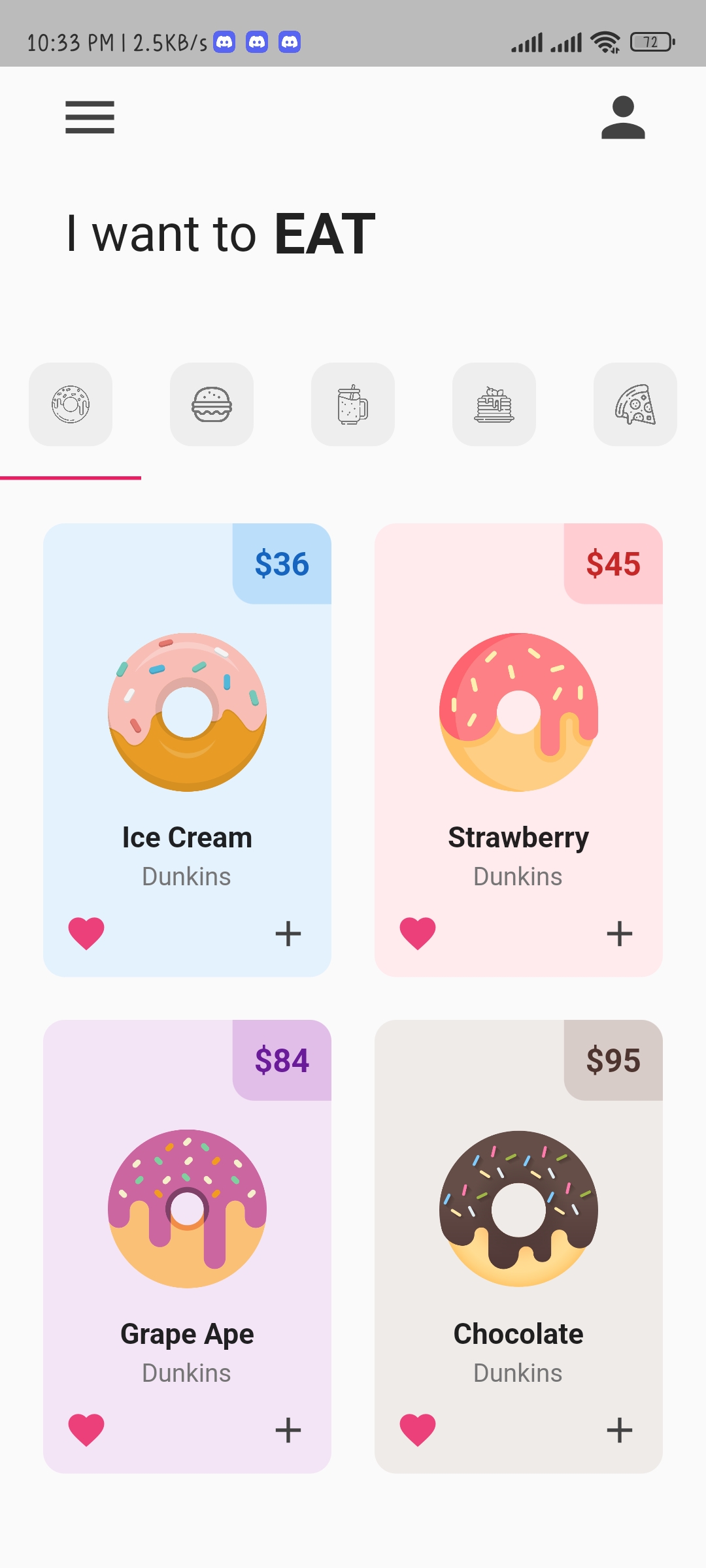The image size is (706, 1568).
Task: Tap Dunkins under the Ice Cream donut
Action: coord(186,876)
